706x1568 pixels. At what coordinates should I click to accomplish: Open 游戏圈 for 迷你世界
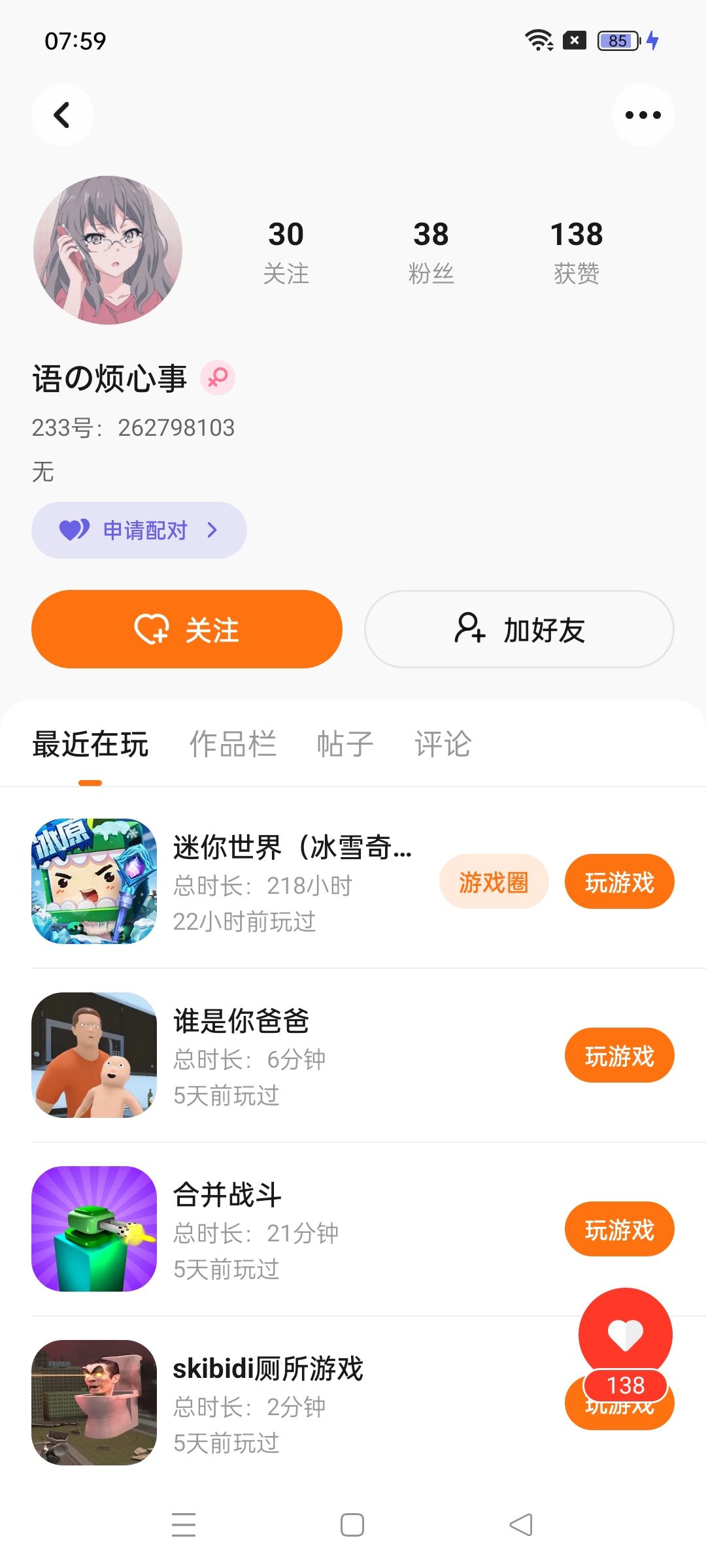(494, 882)
